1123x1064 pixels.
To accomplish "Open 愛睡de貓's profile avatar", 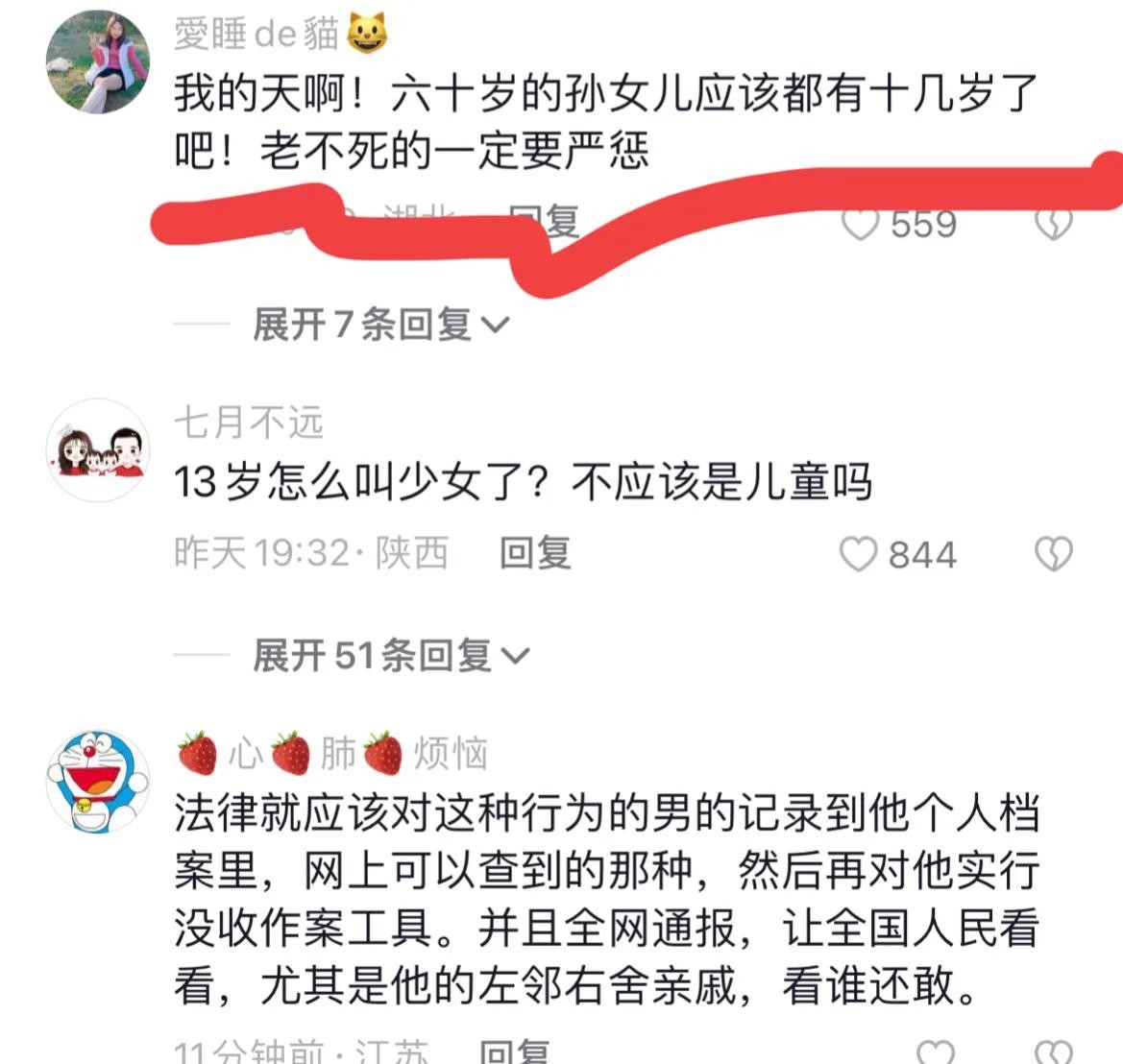I will pos(98,62).
